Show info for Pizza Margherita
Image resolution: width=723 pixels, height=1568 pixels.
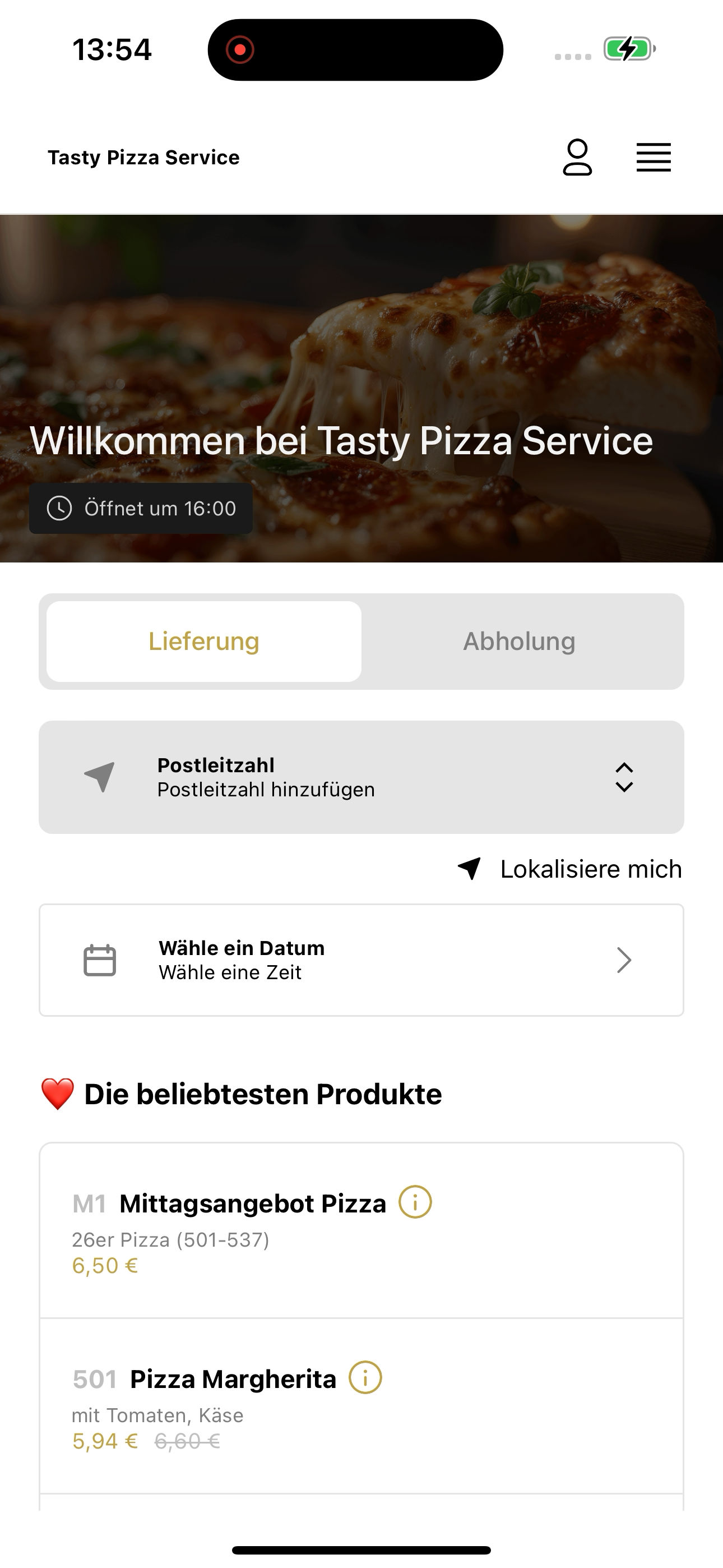[x=365, y=1377]
